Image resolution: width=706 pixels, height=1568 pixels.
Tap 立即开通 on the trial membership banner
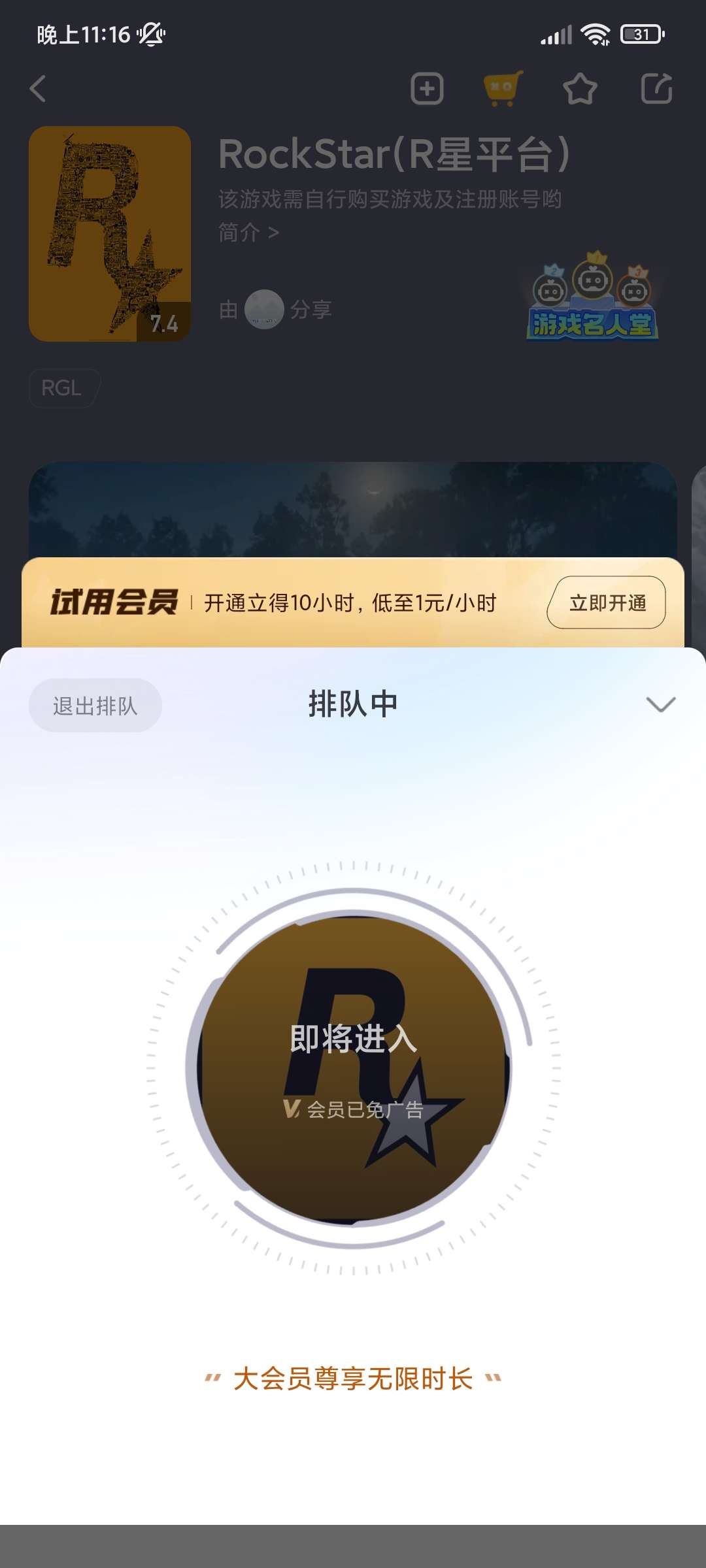607,602
